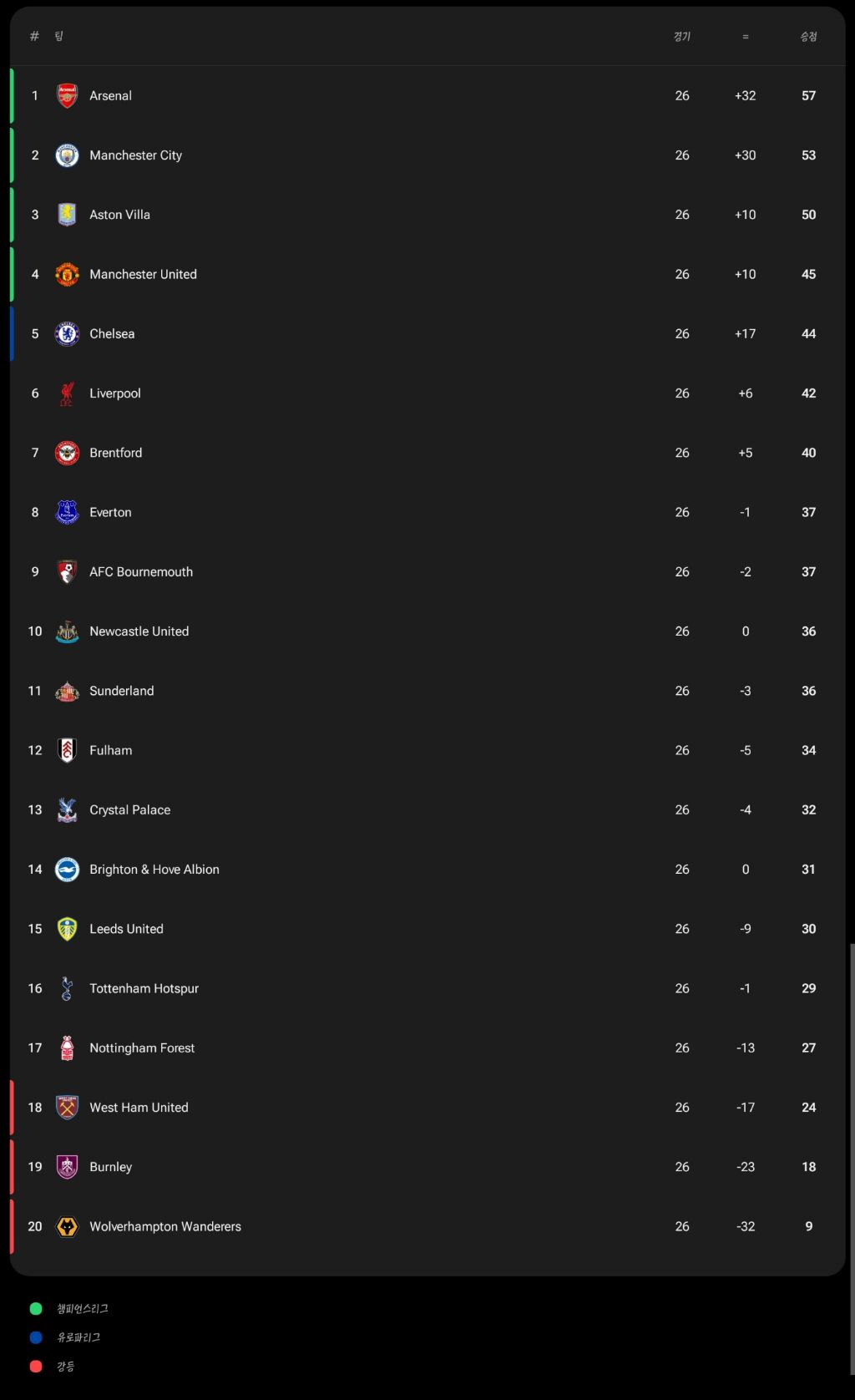Sort the table by 승점 column
Viewport: 855px width, 1400px height.
pos(807,36)
